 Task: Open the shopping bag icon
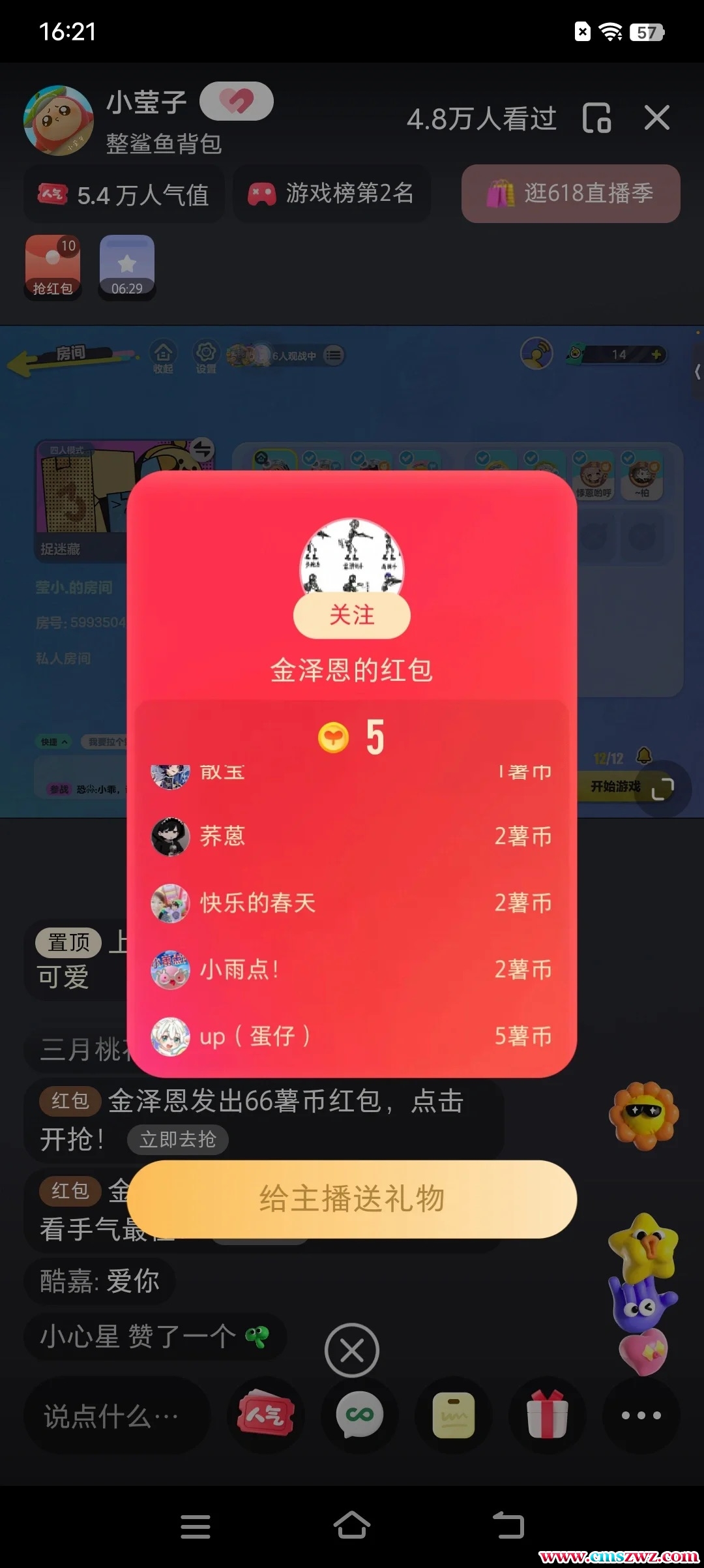(454, 1415)
